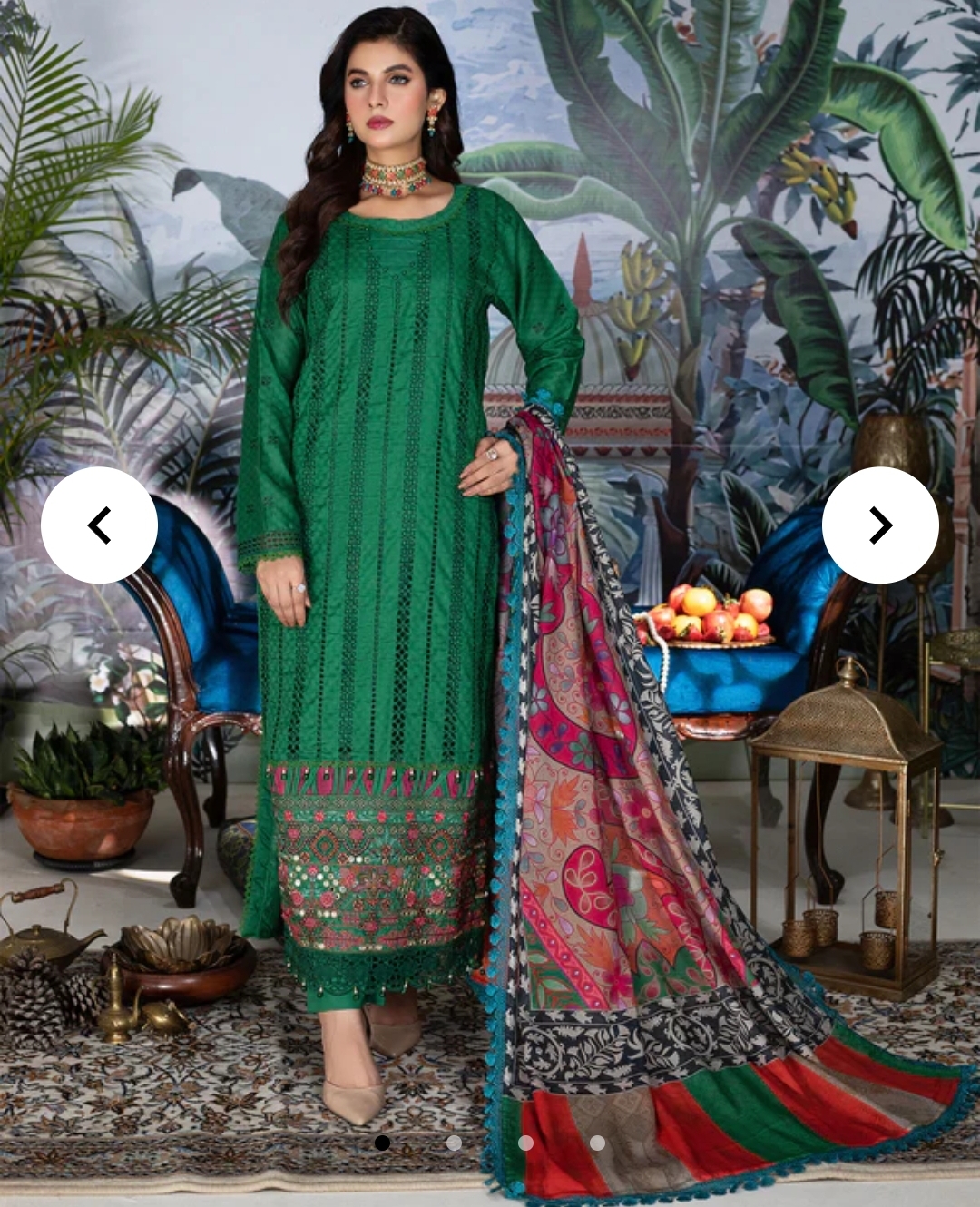The image size is (980, 1207).
Task: Jump to the third image dot
Action: (525, 1143)
